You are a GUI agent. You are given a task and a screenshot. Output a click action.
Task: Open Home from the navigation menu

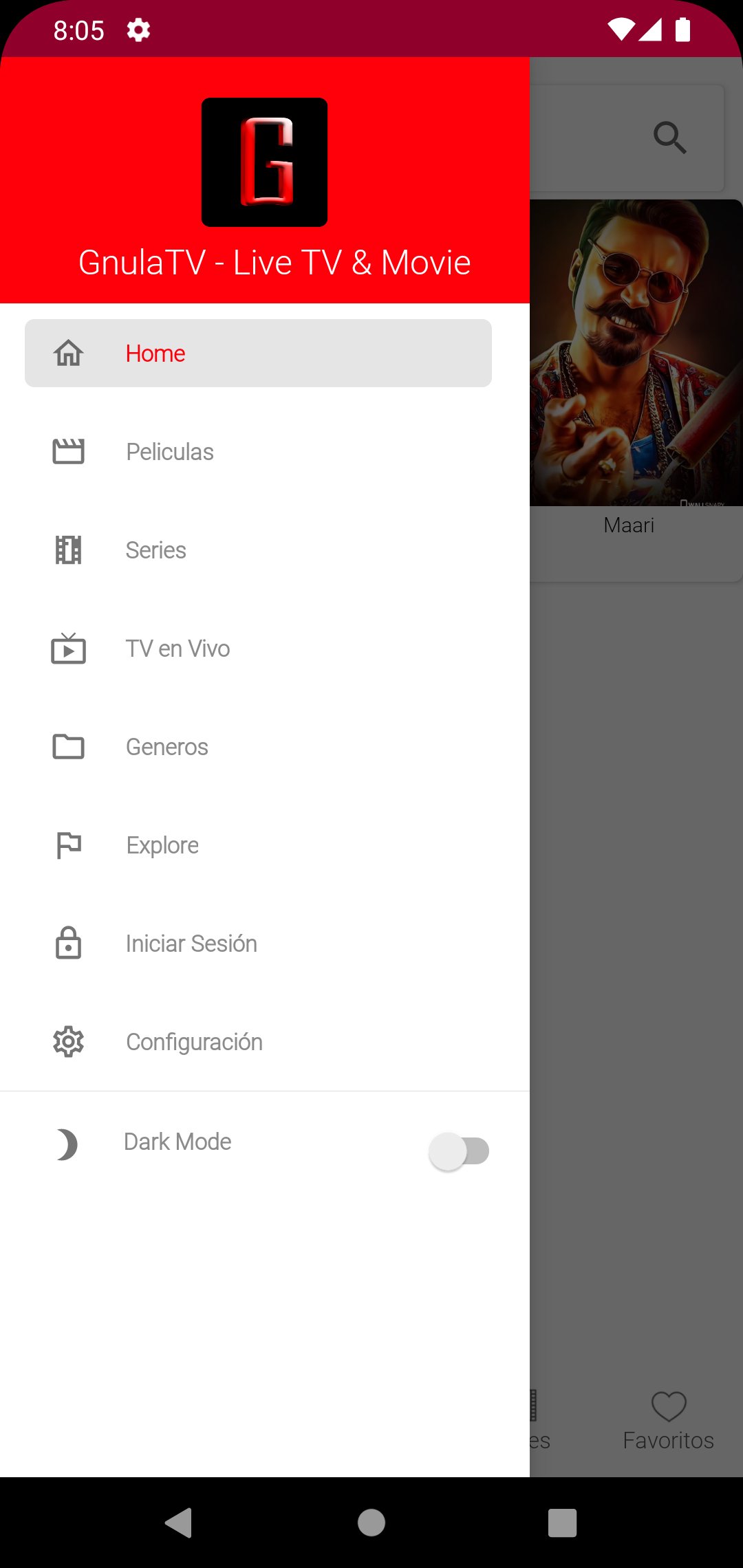(258, 353)
